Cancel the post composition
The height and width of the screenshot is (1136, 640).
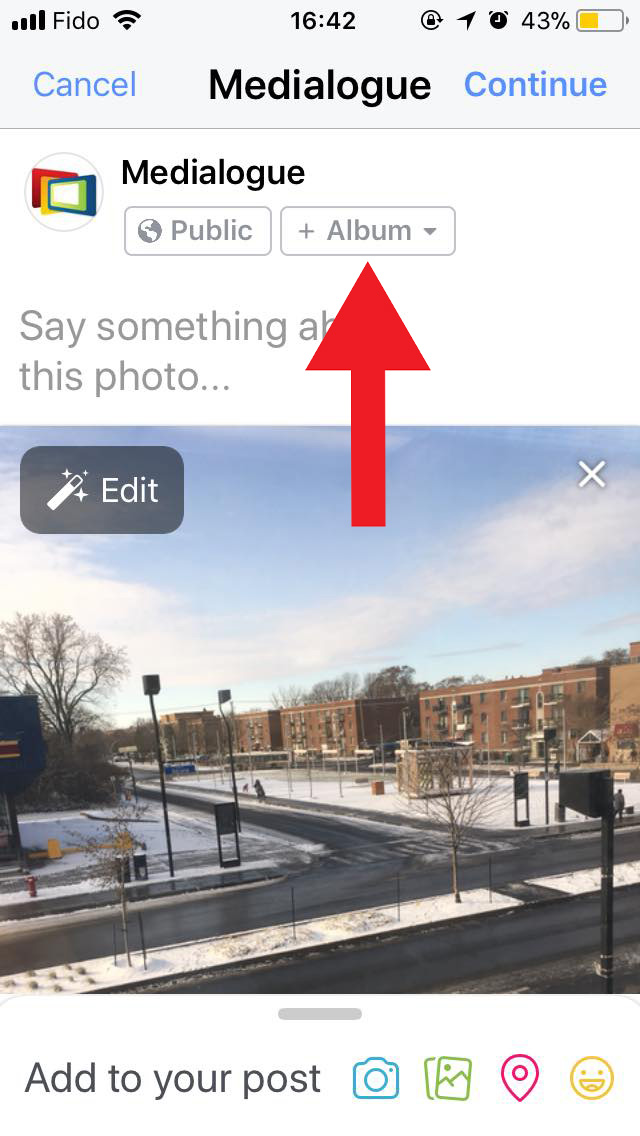point(84,85)
